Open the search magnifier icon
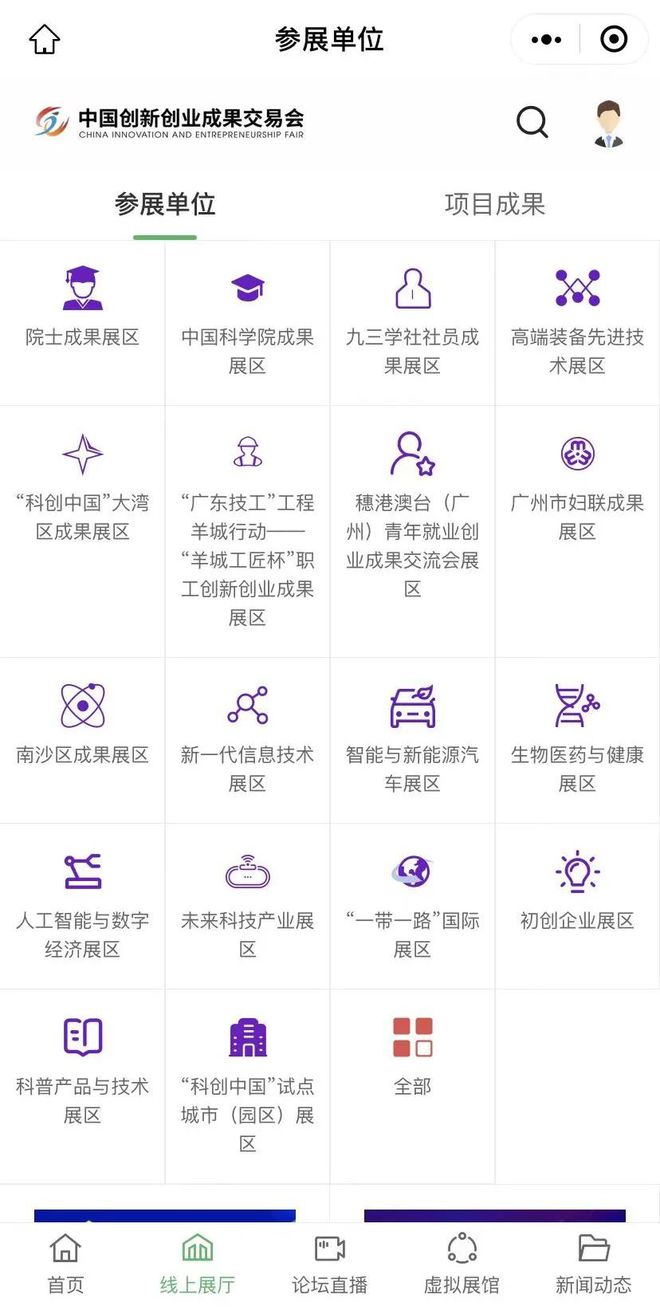This screenshot has height=1310, width=660. click(x=532, y=123)
